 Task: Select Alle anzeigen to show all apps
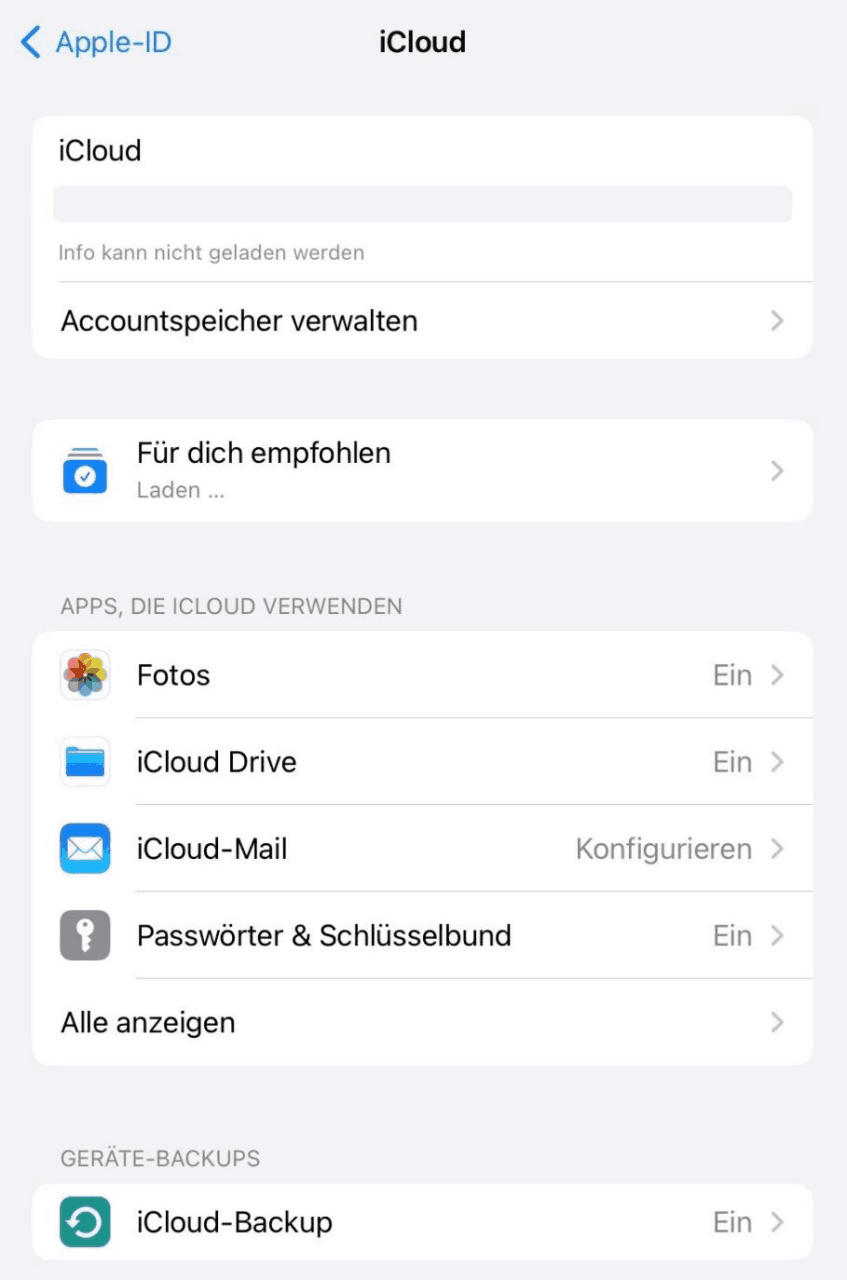[422, 1023]
